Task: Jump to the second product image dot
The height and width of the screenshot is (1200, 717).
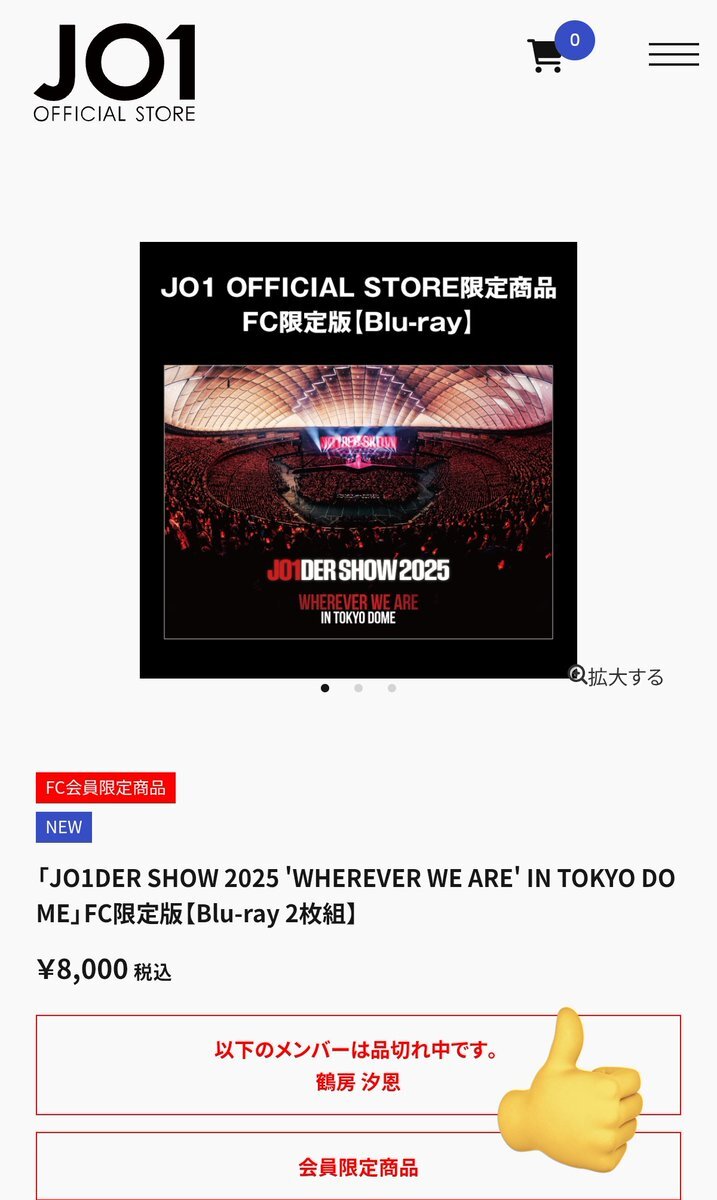Action: pyautogui.click(x=358, y=688)
